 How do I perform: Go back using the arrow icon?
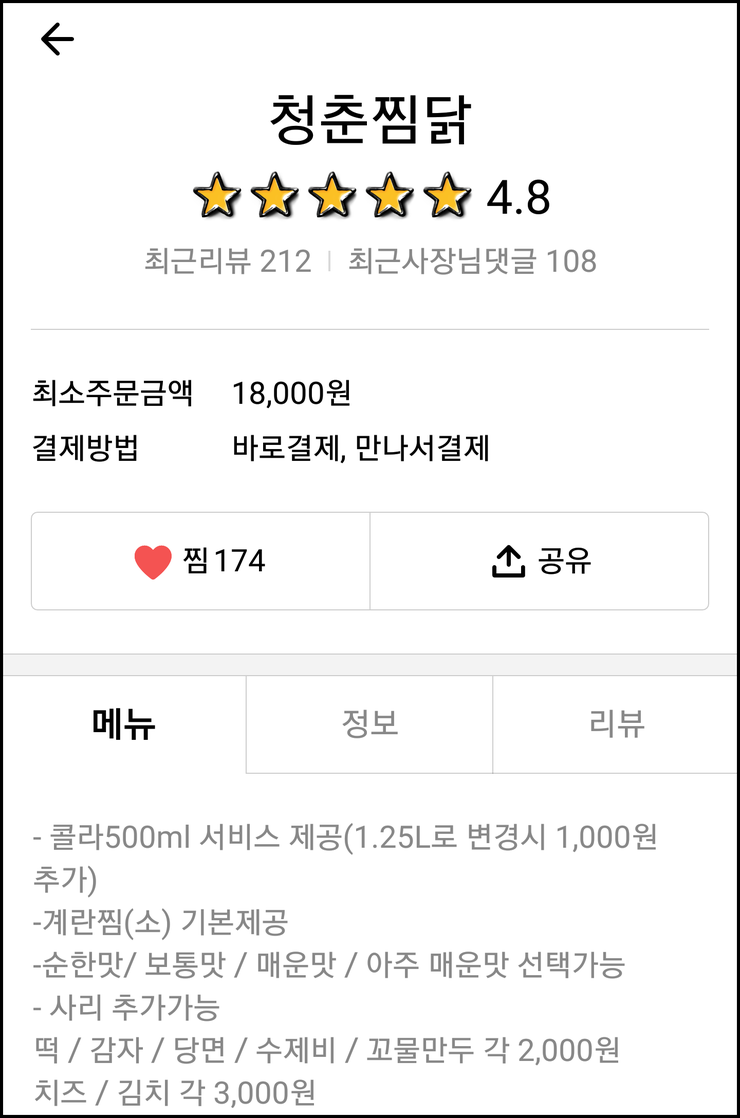coord(57,39)
